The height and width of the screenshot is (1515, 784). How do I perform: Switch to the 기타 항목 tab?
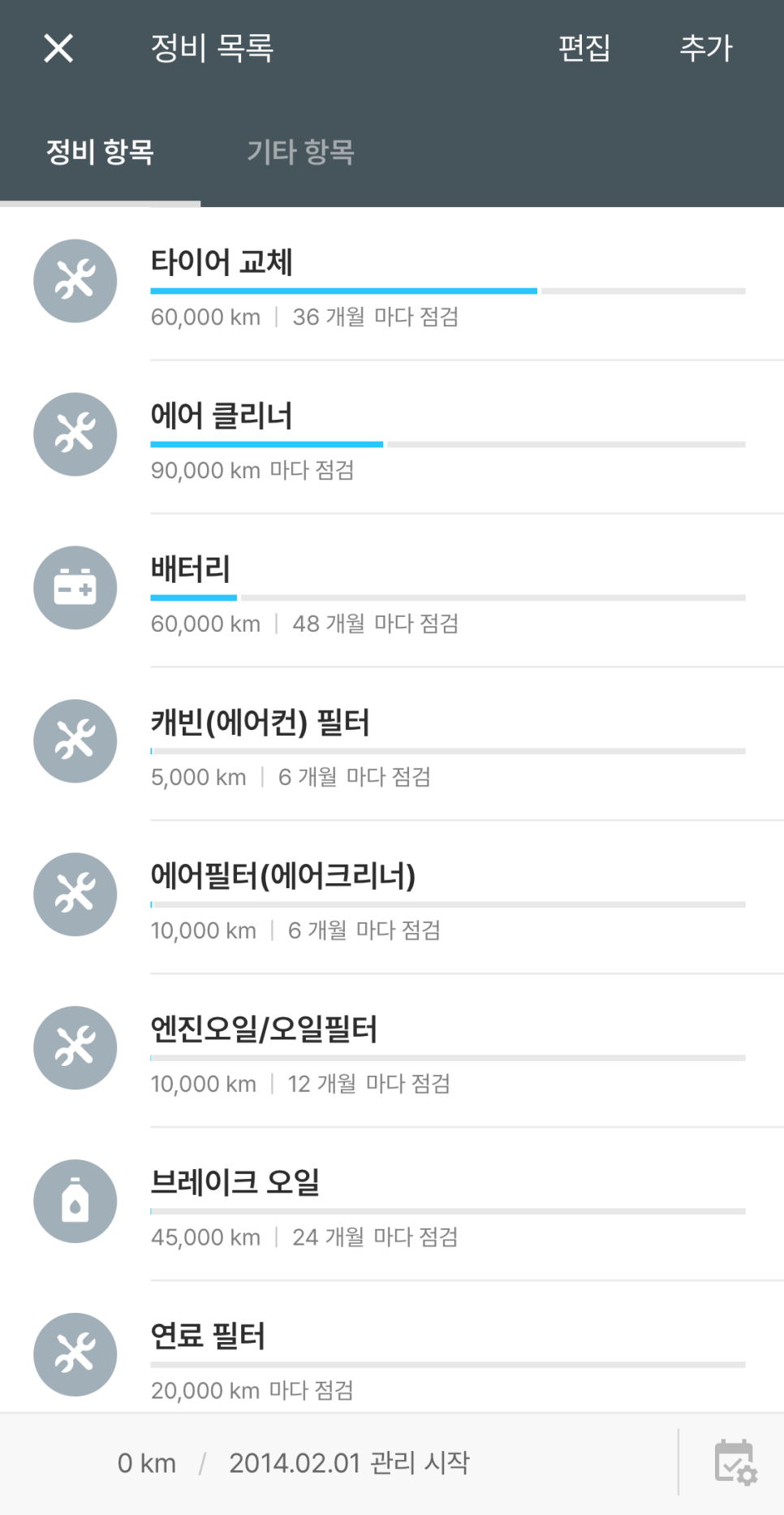point(300,152)
